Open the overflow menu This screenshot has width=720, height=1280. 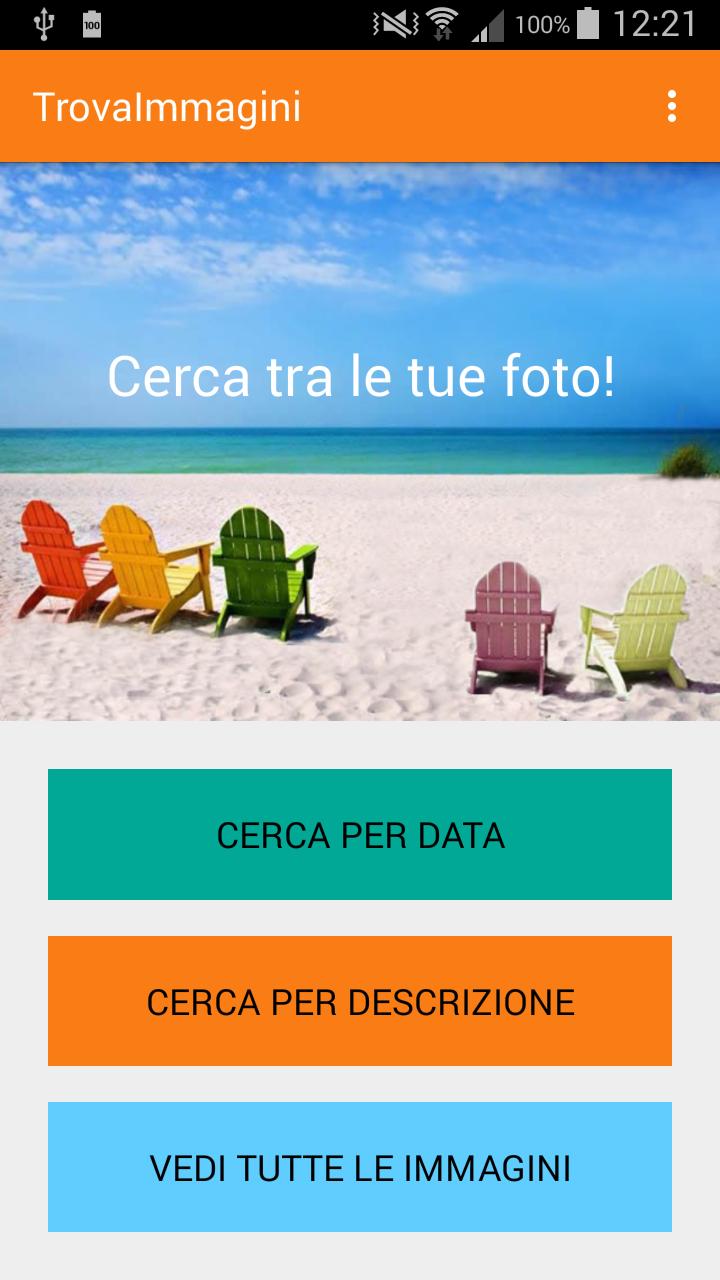672,106
